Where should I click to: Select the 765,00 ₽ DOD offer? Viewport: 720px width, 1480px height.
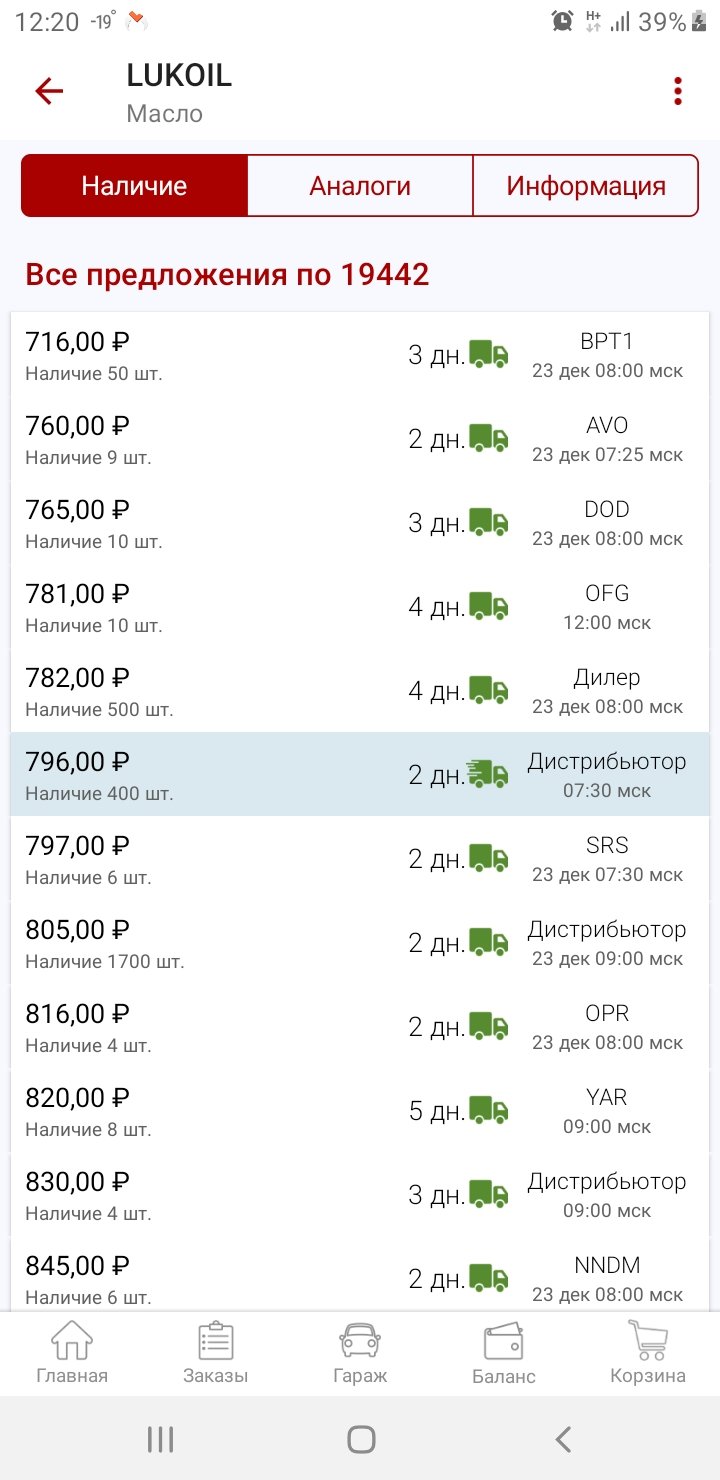pyautogui.click(x=360, y=523)
